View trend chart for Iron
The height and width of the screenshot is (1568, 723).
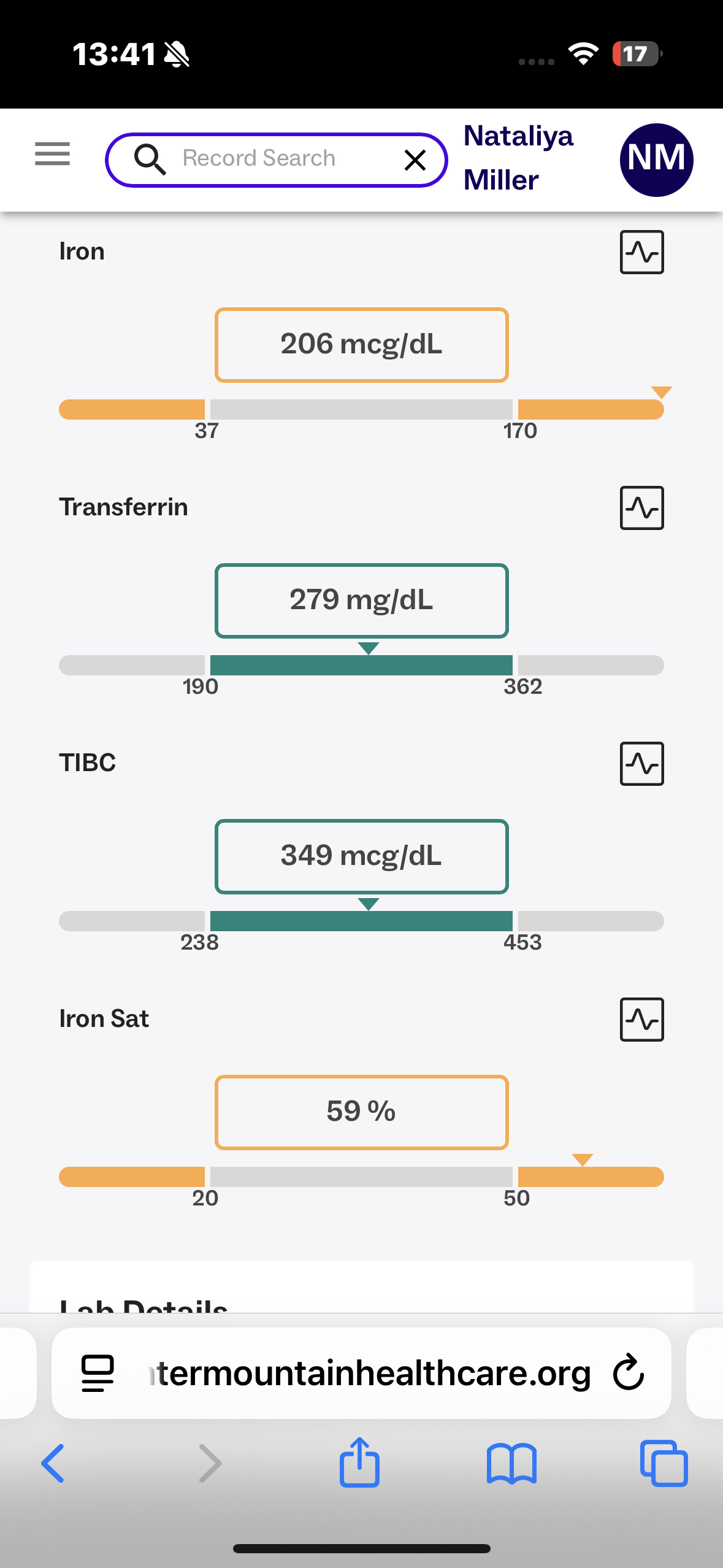click(x=641, y=252)
